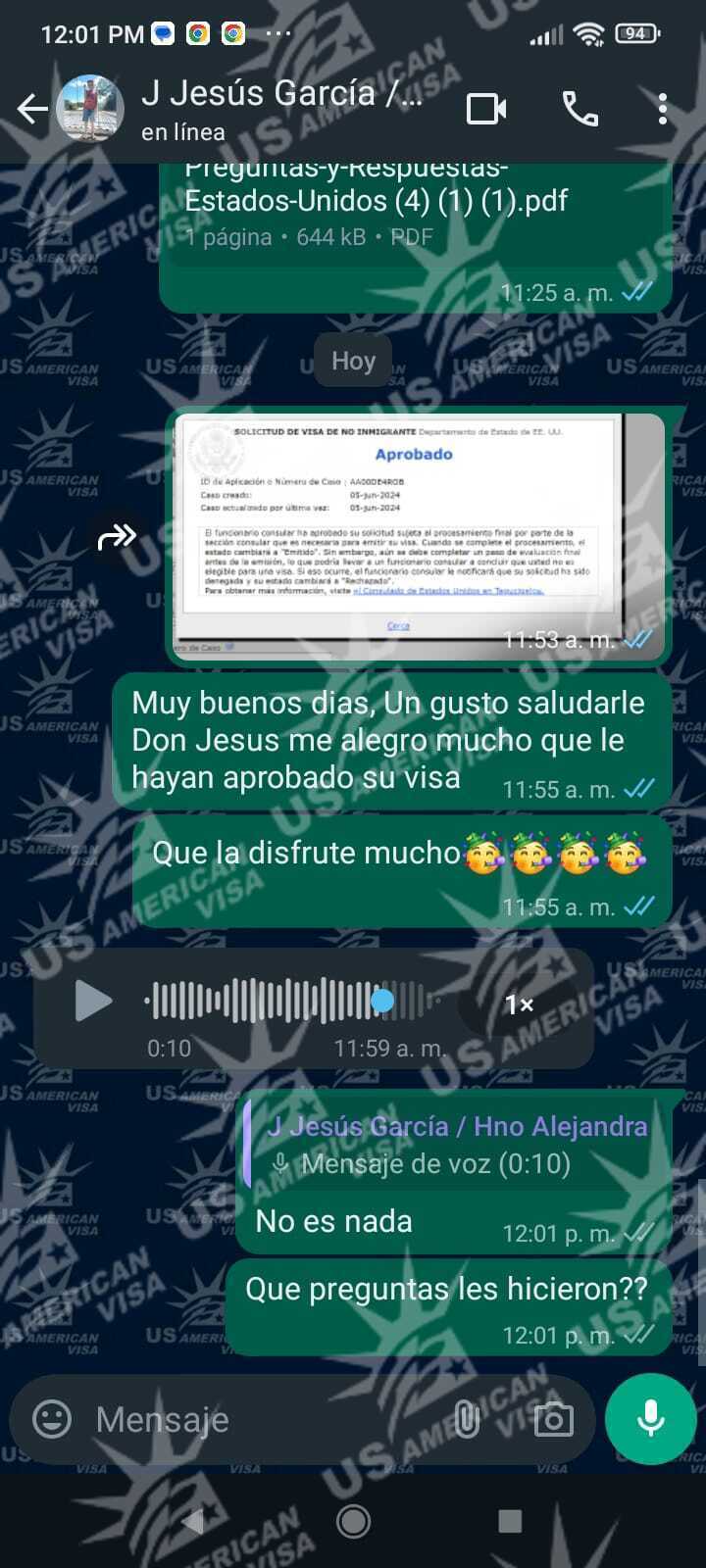Viewport: 706px width, 1568px height.
Task: Open the emoji picker
Action: point(52,1418)
